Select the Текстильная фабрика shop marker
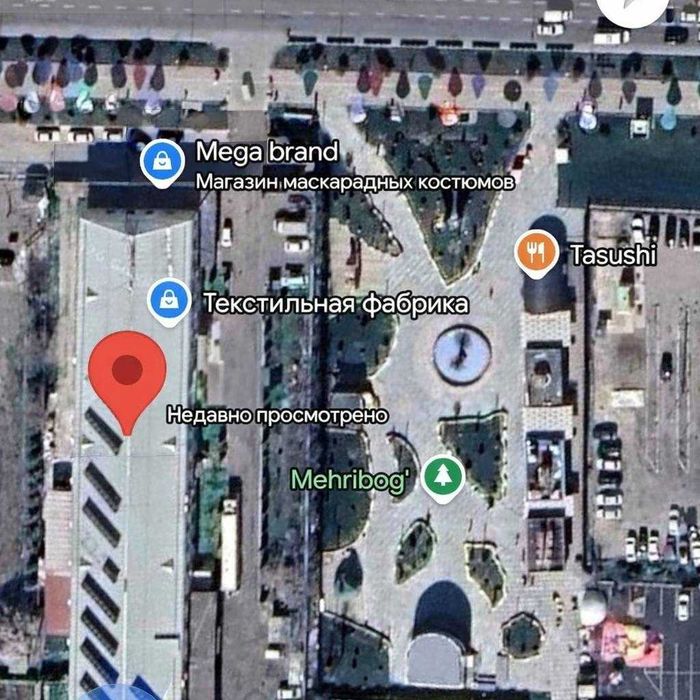 click(x=170, y=299)
